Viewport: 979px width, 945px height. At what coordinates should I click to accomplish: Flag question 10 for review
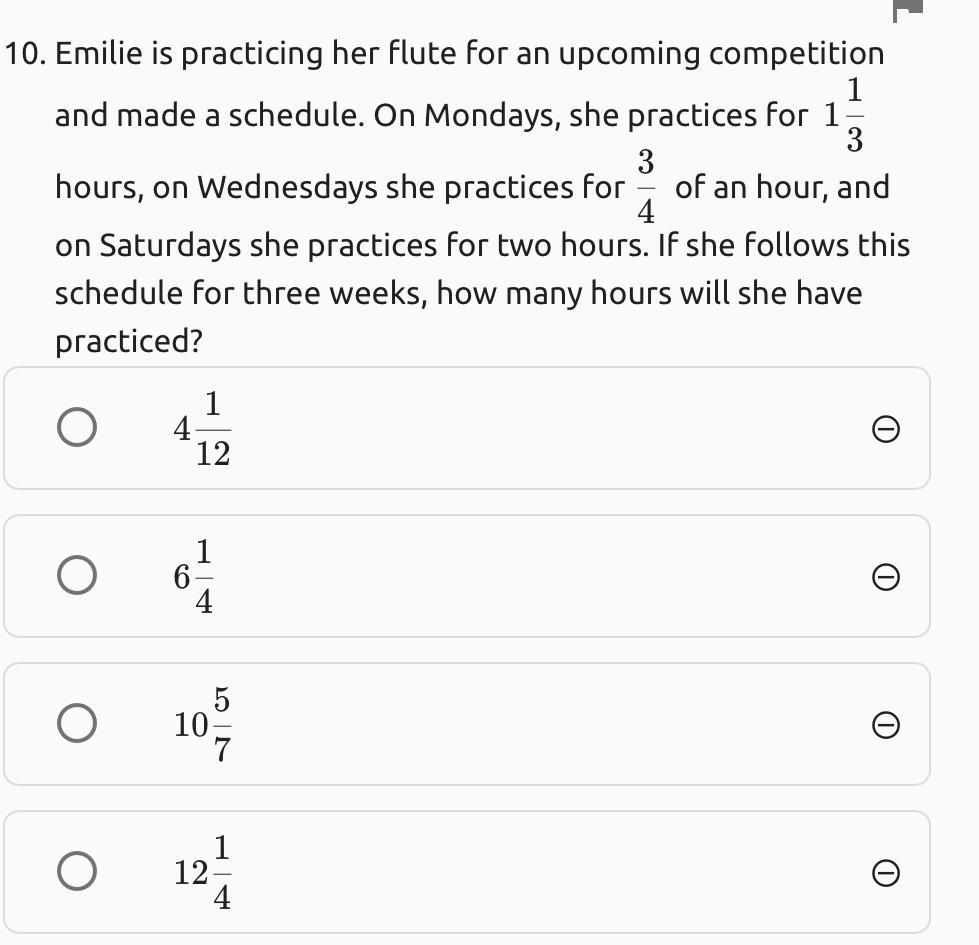[x=907, y=10]
